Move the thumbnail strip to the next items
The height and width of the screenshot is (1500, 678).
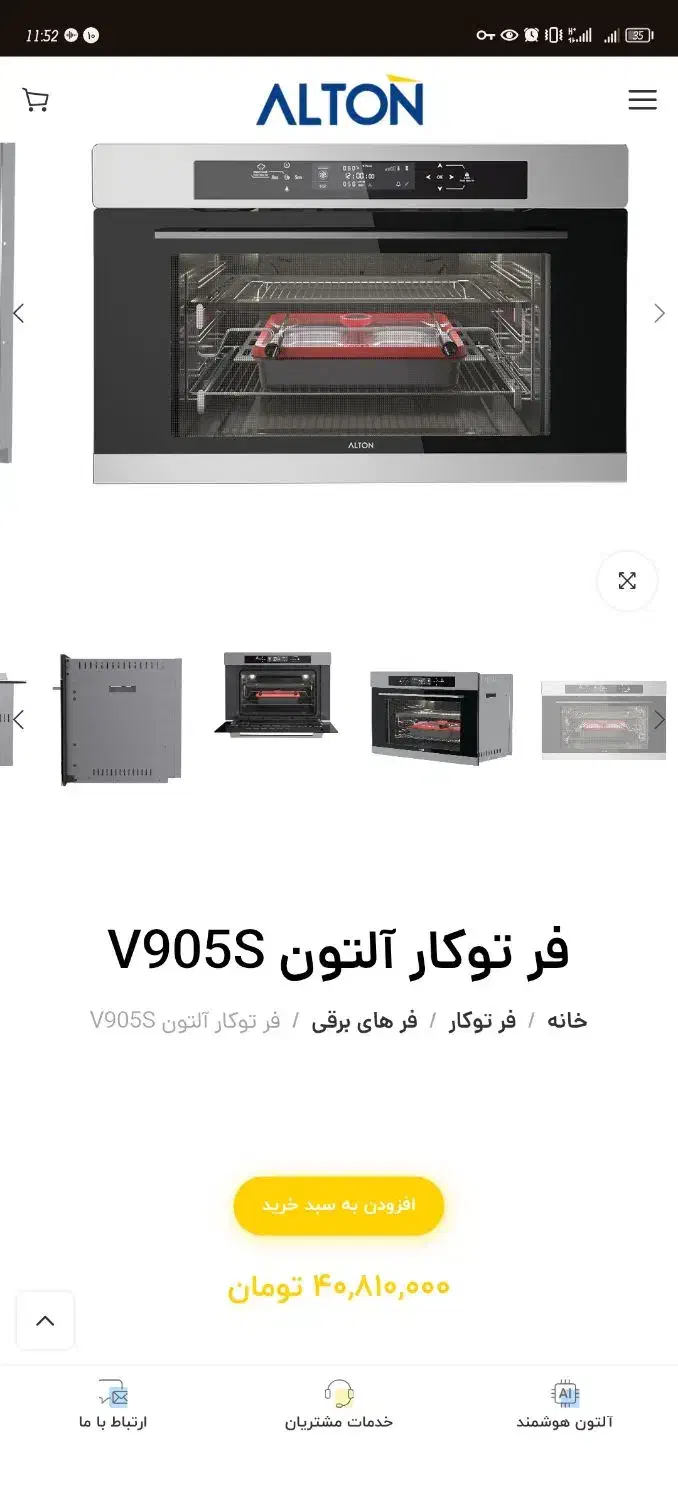[x=659, y=720]
